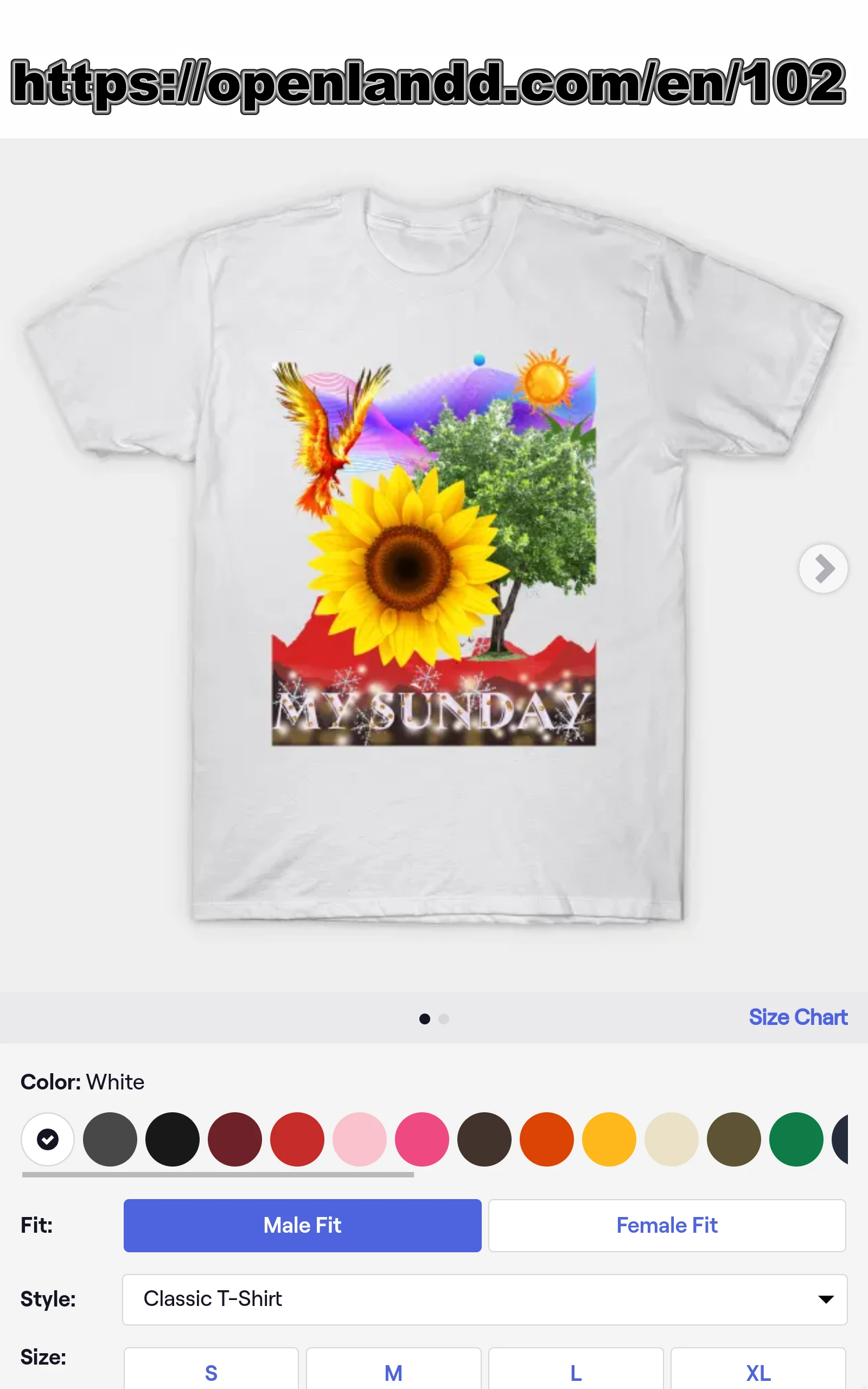Screen dimensions: 868x1389
Task: Select size XL
Action: [x=758, y=1373]
